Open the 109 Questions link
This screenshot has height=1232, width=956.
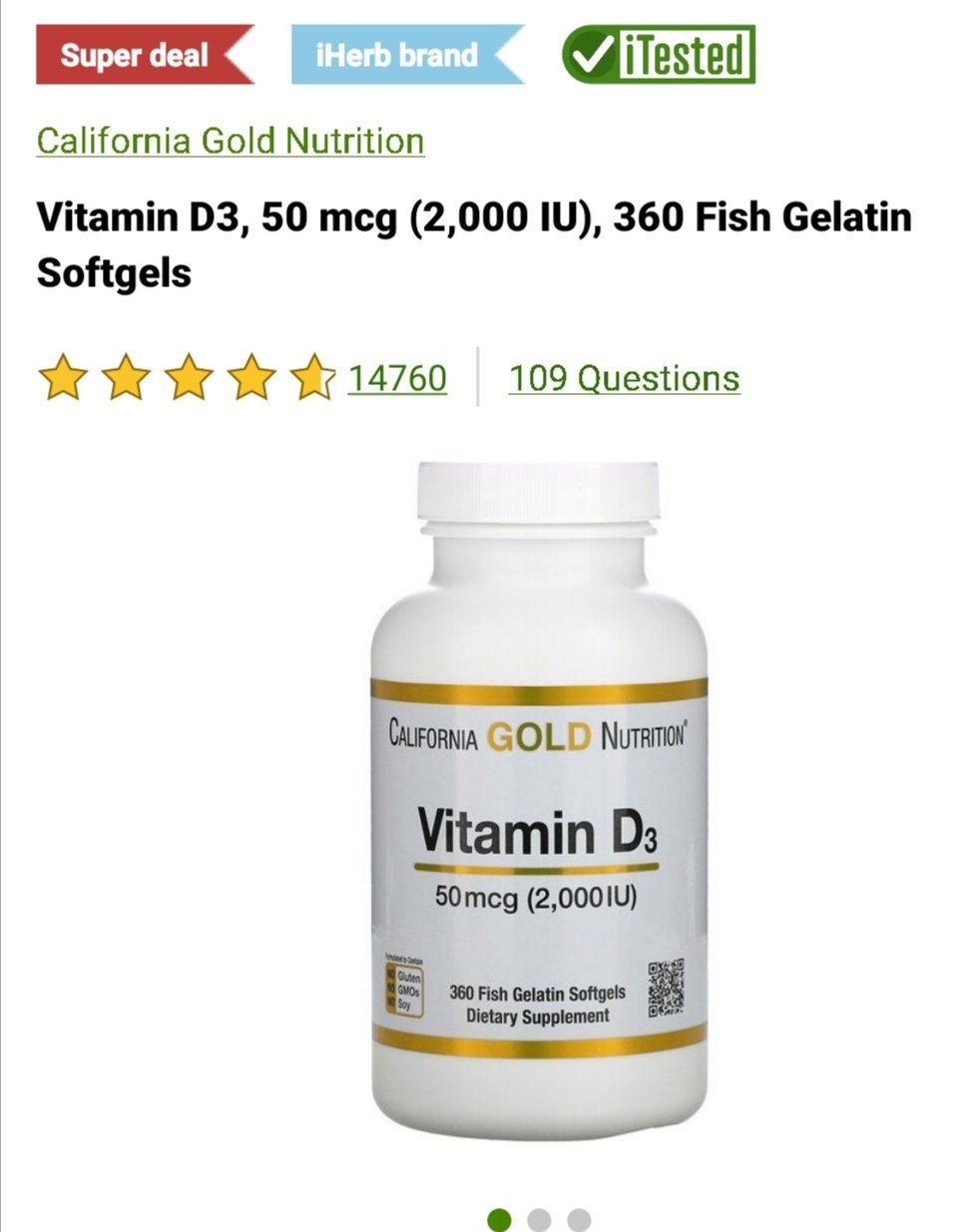(624, 378)
